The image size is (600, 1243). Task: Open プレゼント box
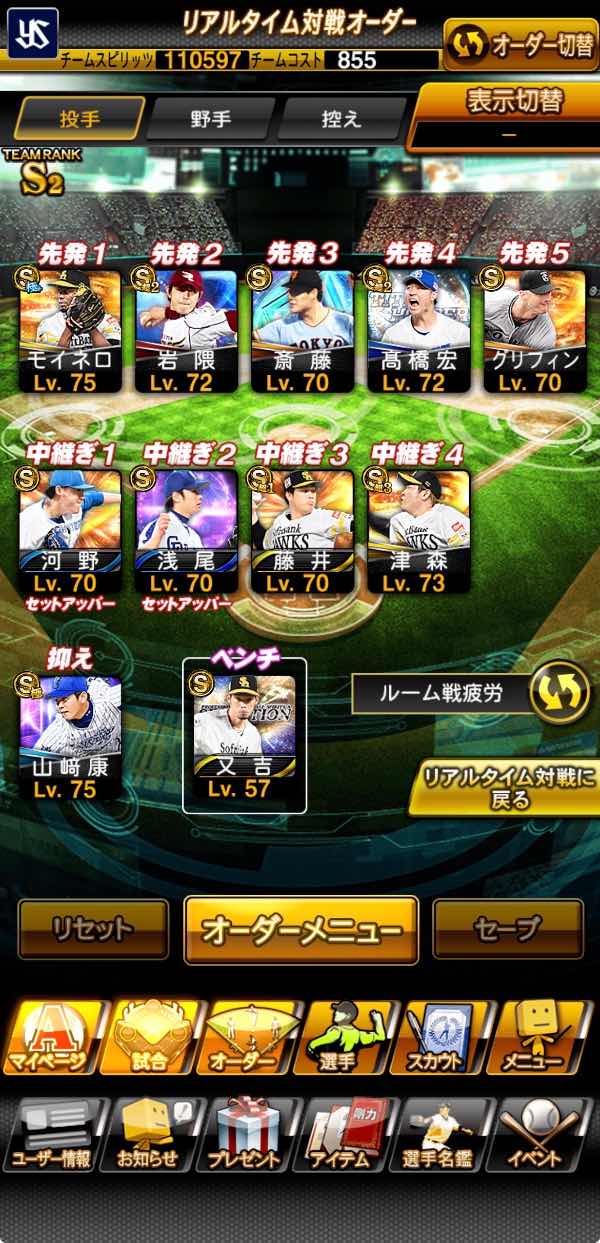245,1136
